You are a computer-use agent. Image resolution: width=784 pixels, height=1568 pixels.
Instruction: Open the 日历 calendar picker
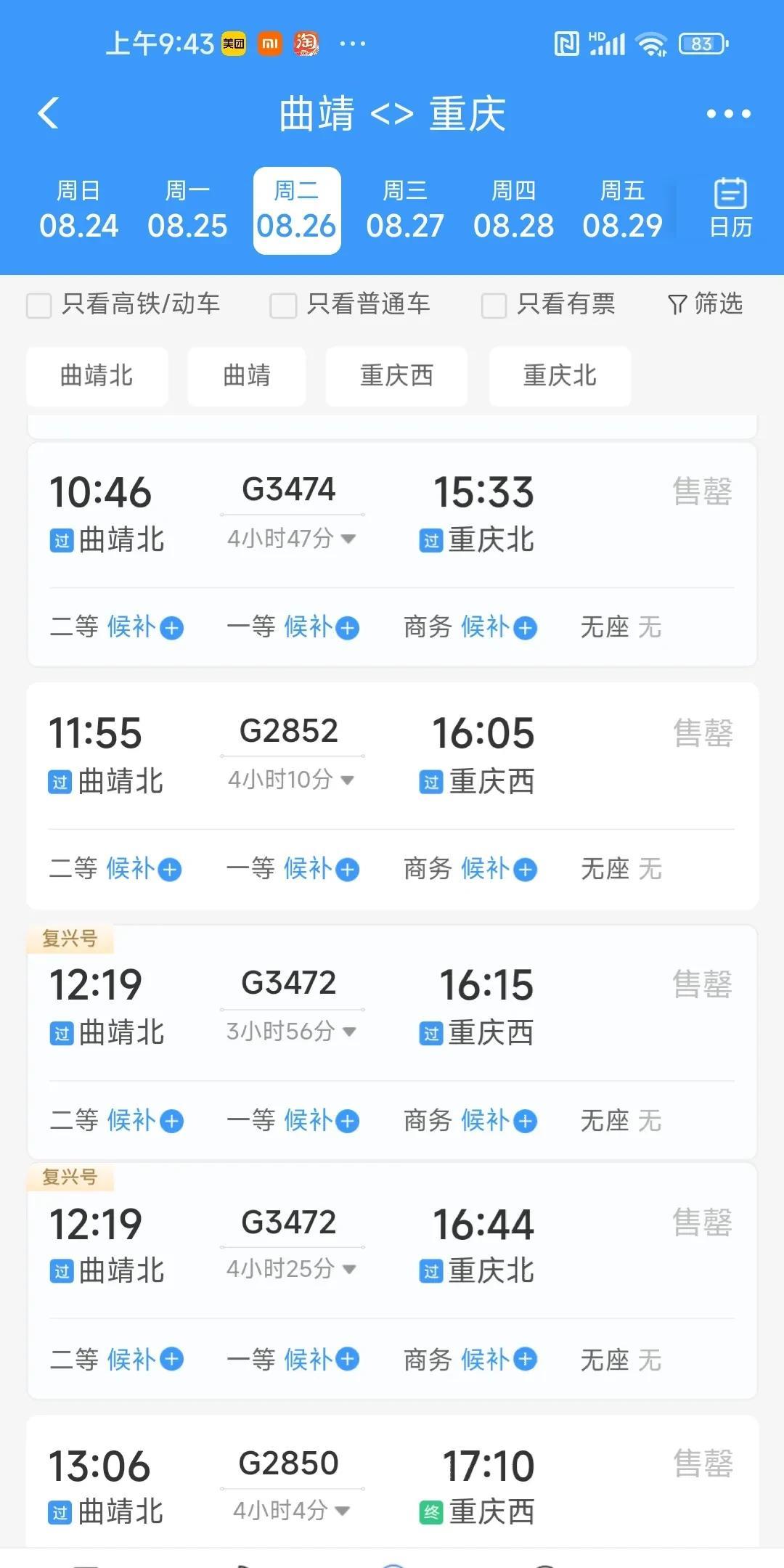point(730,209)
